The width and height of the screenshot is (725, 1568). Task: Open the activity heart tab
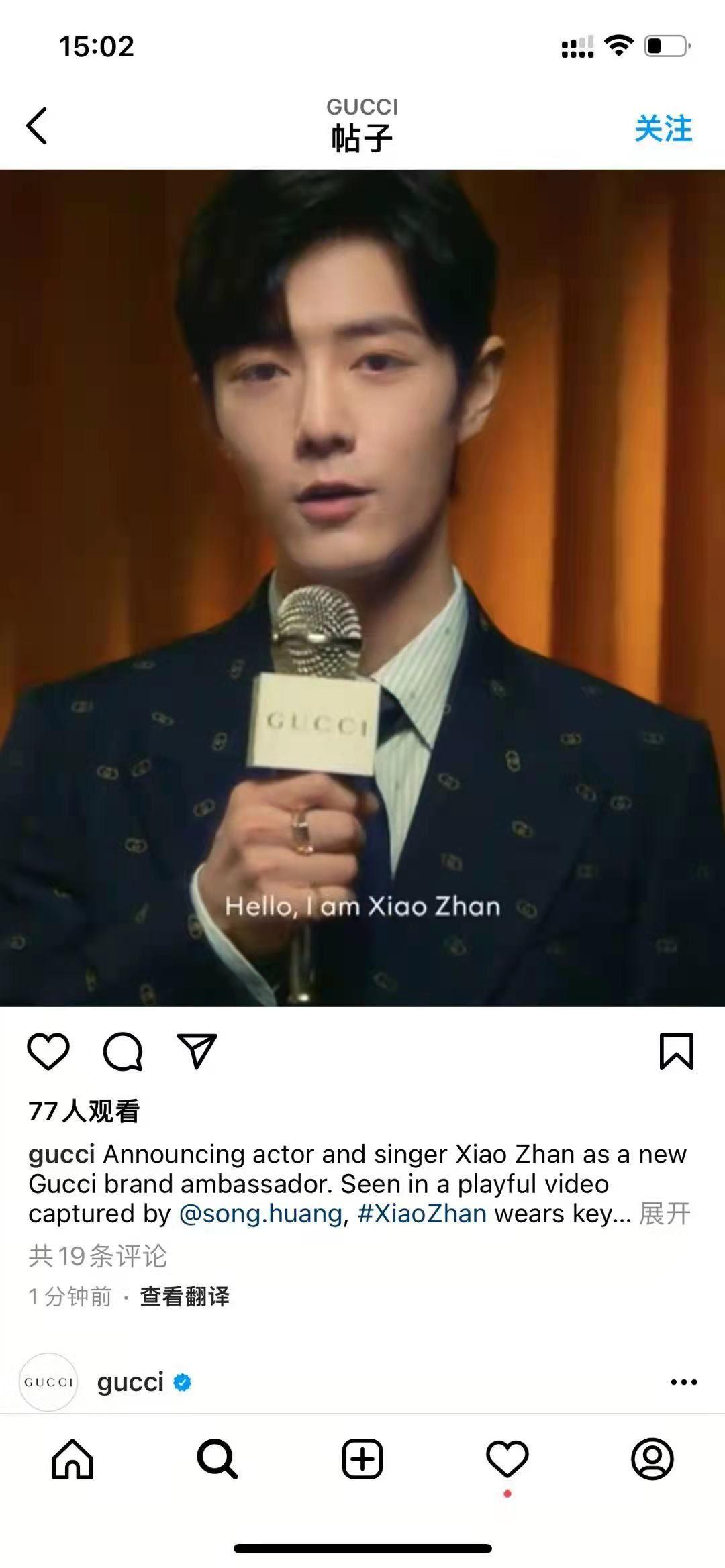pos(507,1459)
